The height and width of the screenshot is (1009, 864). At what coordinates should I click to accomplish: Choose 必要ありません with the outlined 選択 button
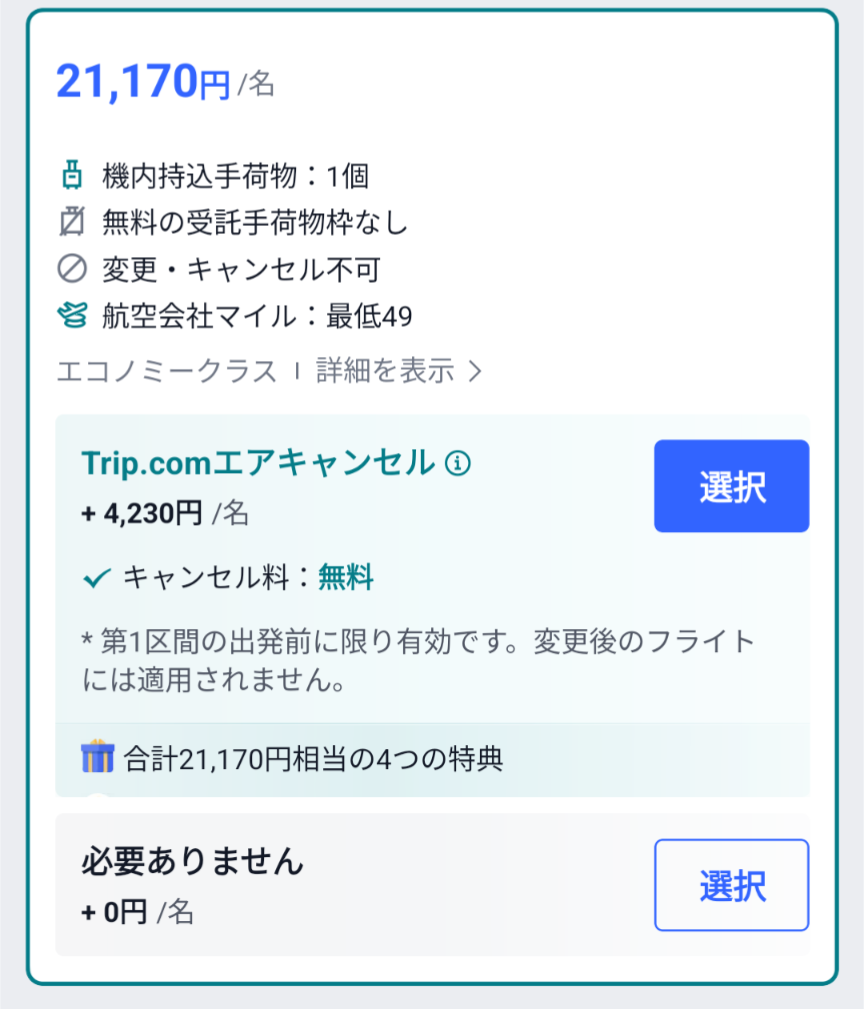pyautogui.click(x=731, y=885)
